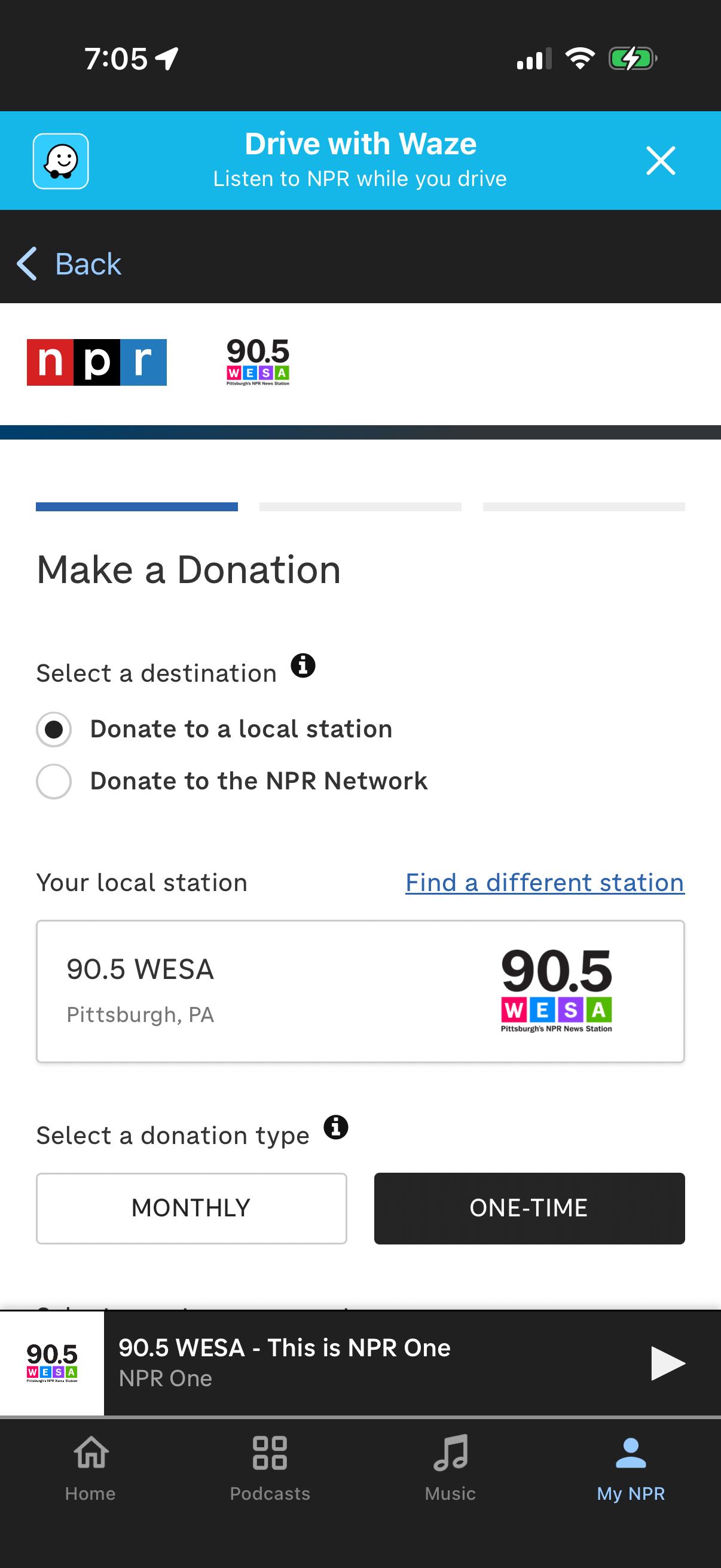Tap the NPR logo

coord(96,362)
